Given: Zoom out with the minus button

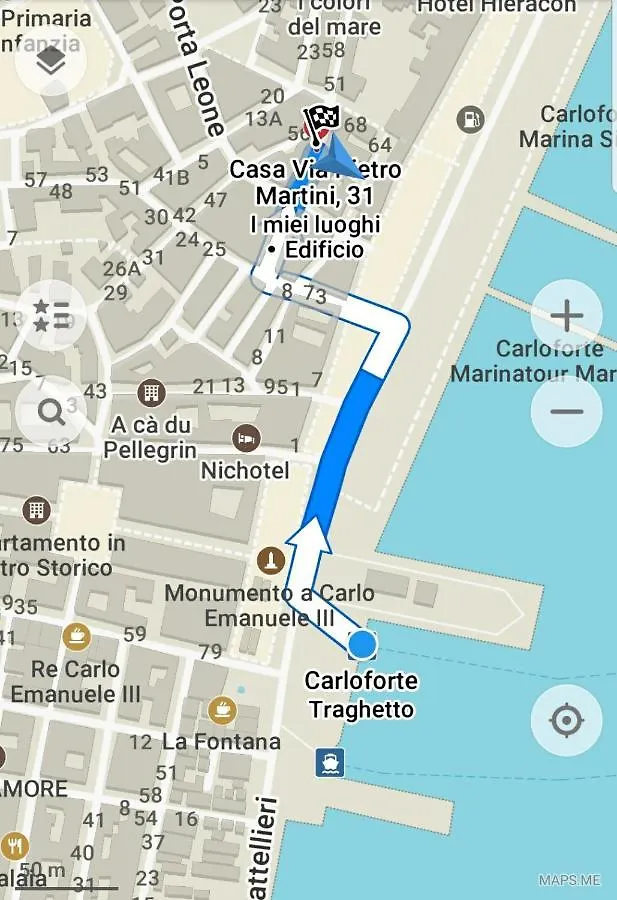Looking at the screenshot, I should [x=566, y=411].
